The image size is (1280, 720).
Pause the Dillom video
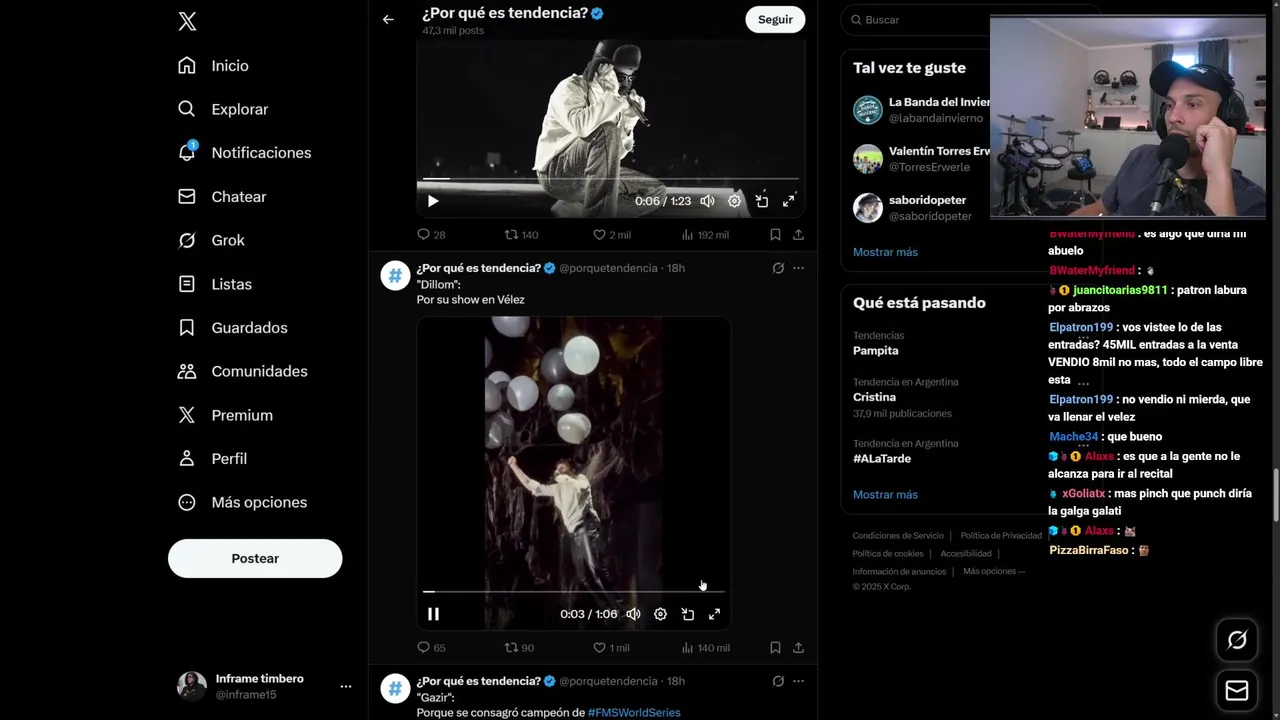tap(433, 614)
